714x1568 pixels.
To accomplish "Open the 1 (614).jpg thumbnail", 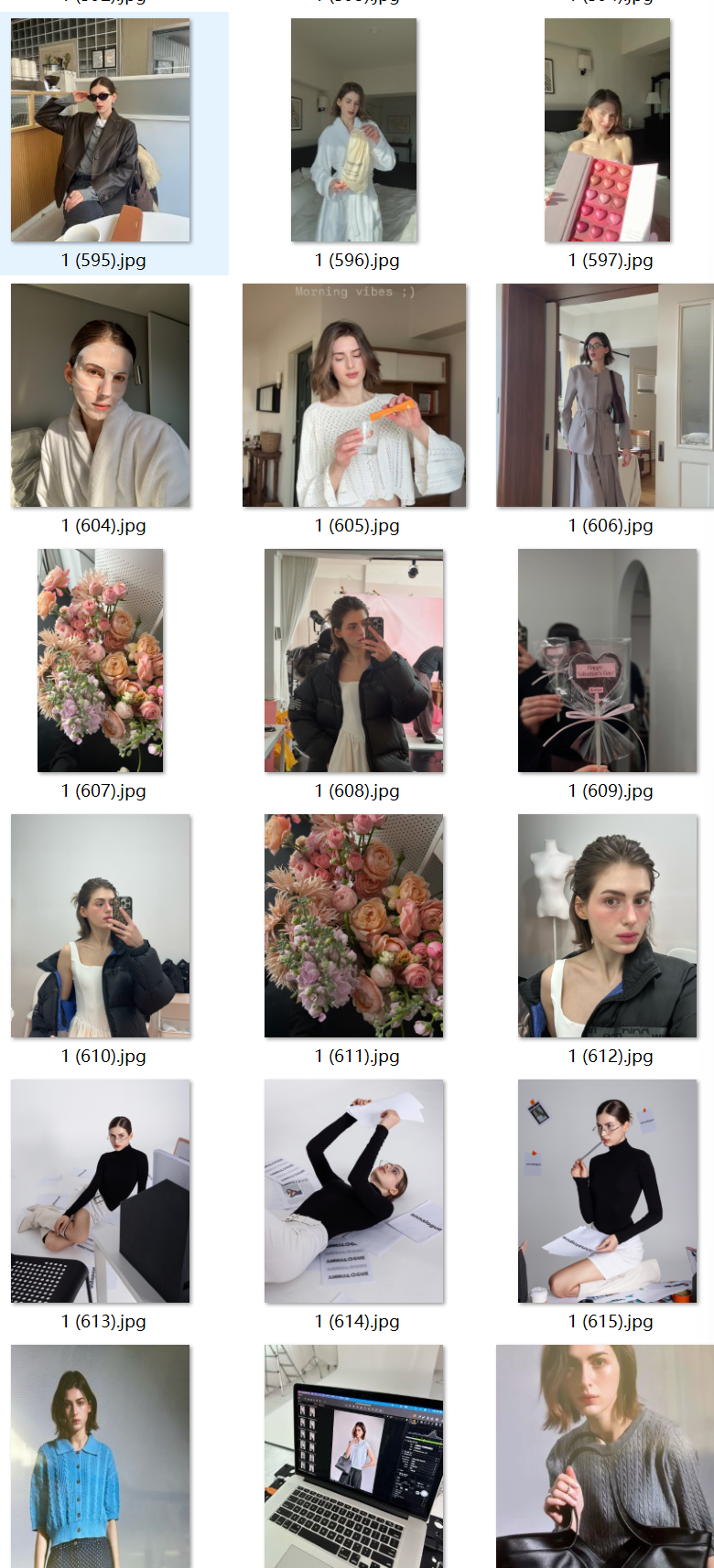I will click(354, 1191).
